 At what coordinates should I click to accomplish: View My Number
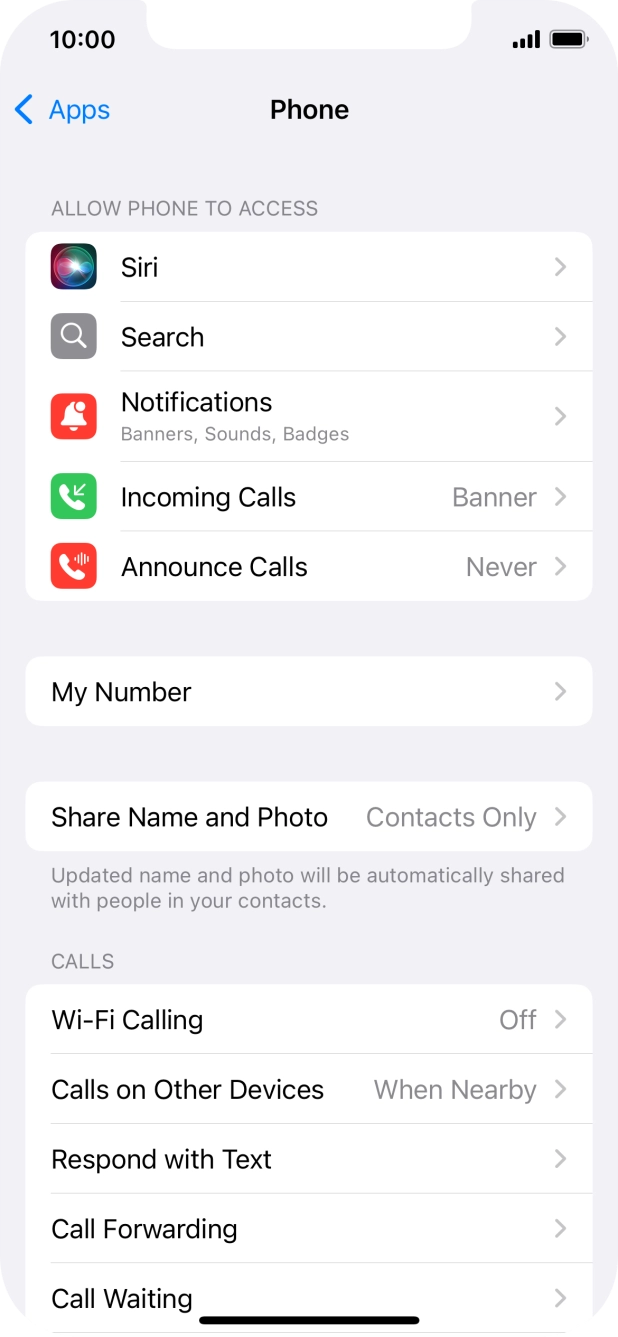pos(309,691)
